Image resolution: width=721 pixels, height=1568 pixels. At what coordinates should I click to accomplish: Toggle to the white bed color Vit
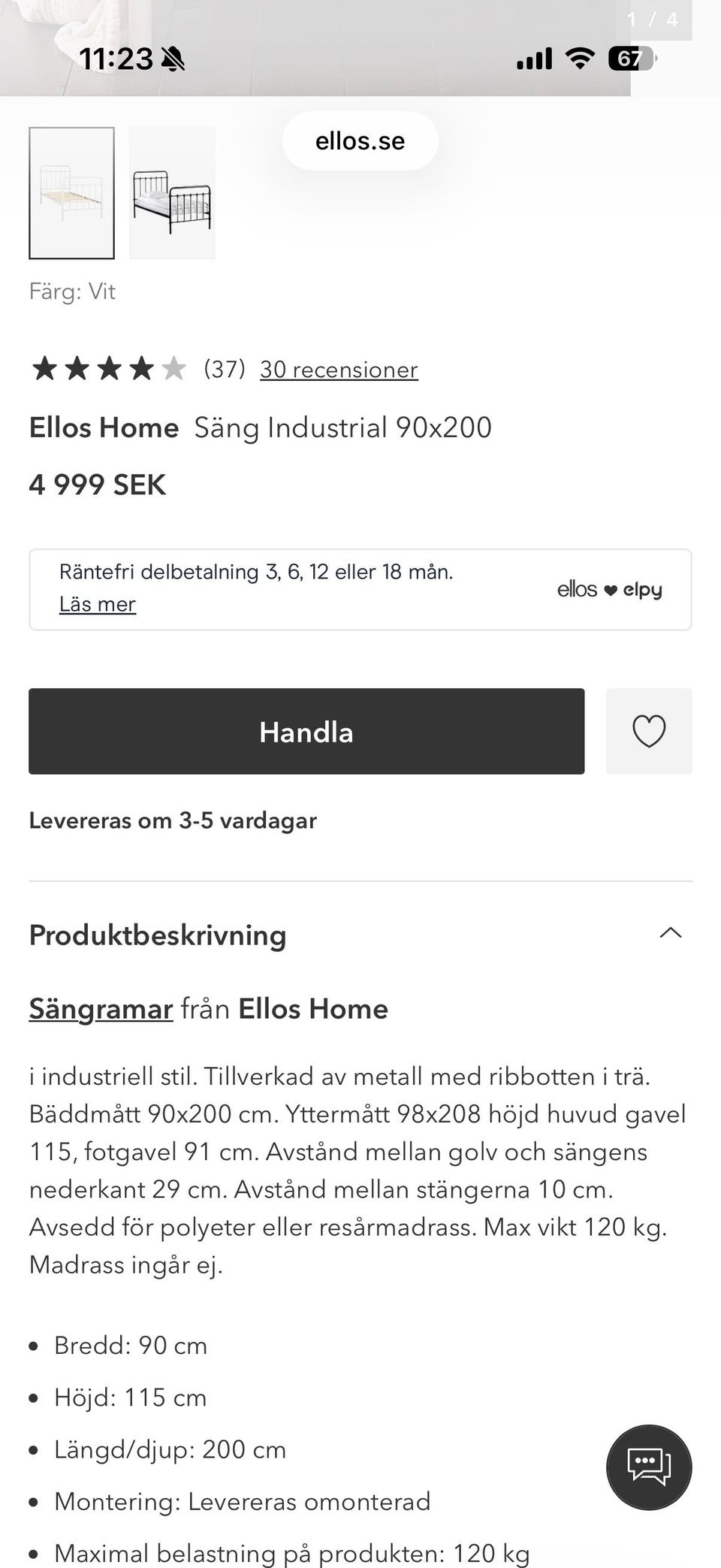tap(72, 192)
